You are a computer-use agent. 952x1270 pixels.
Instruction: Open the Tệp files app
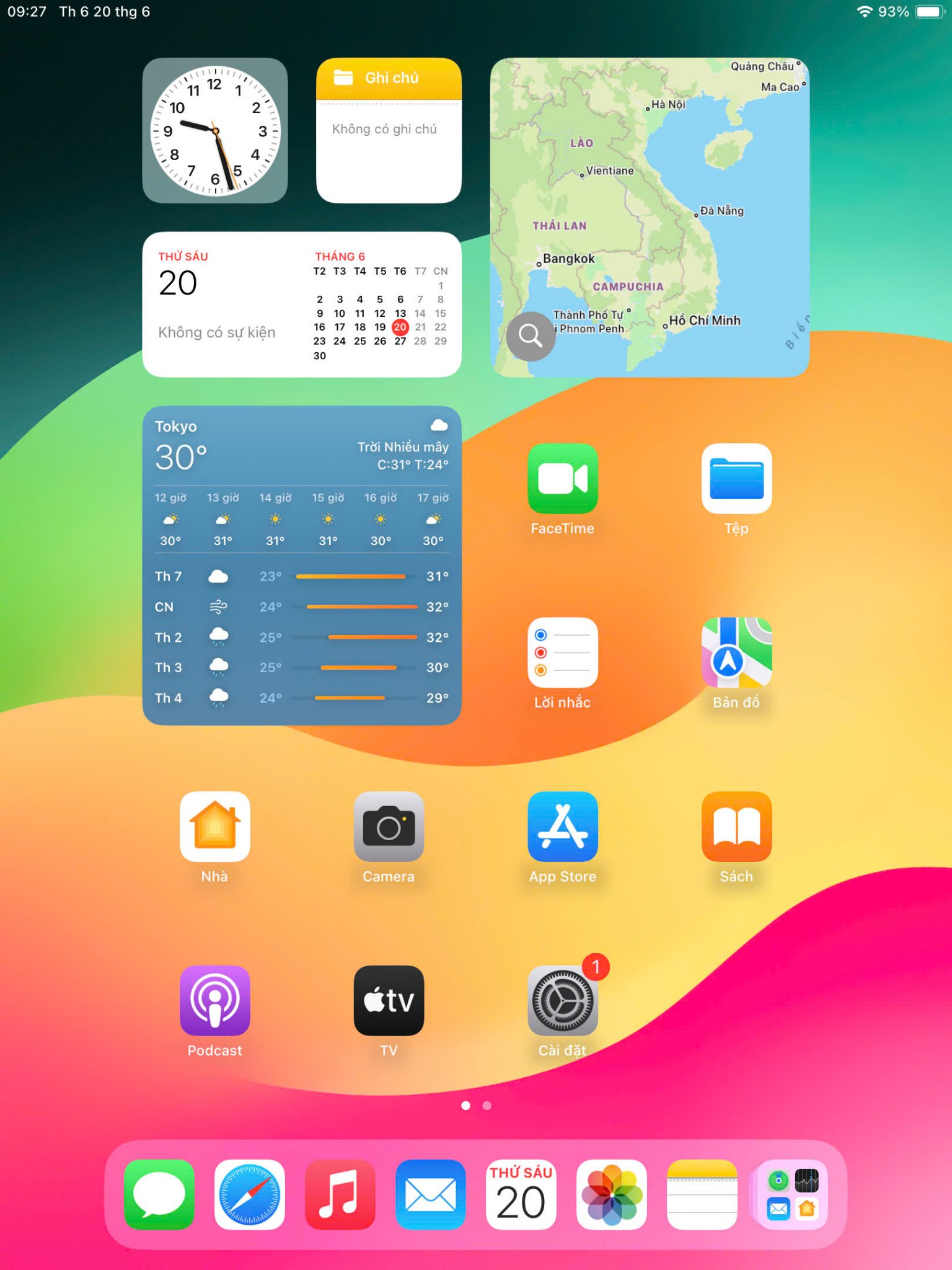click(736, 479)
